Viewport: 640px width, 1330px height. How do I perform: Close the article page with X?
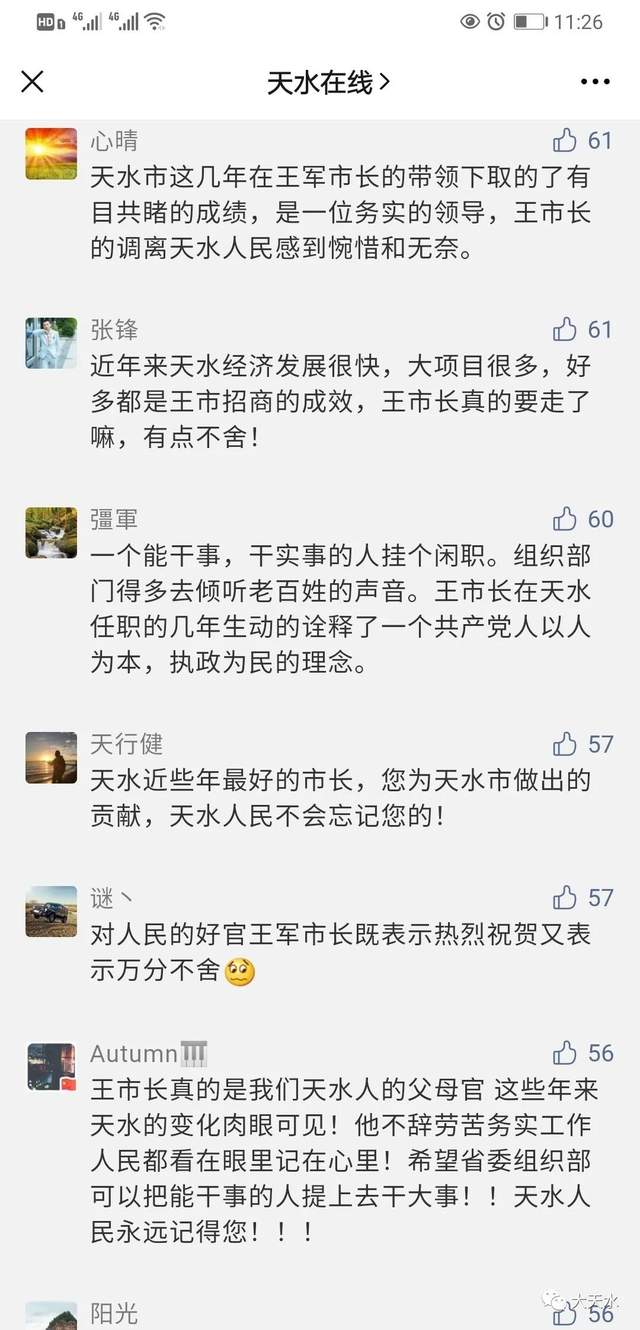(33, 82)
